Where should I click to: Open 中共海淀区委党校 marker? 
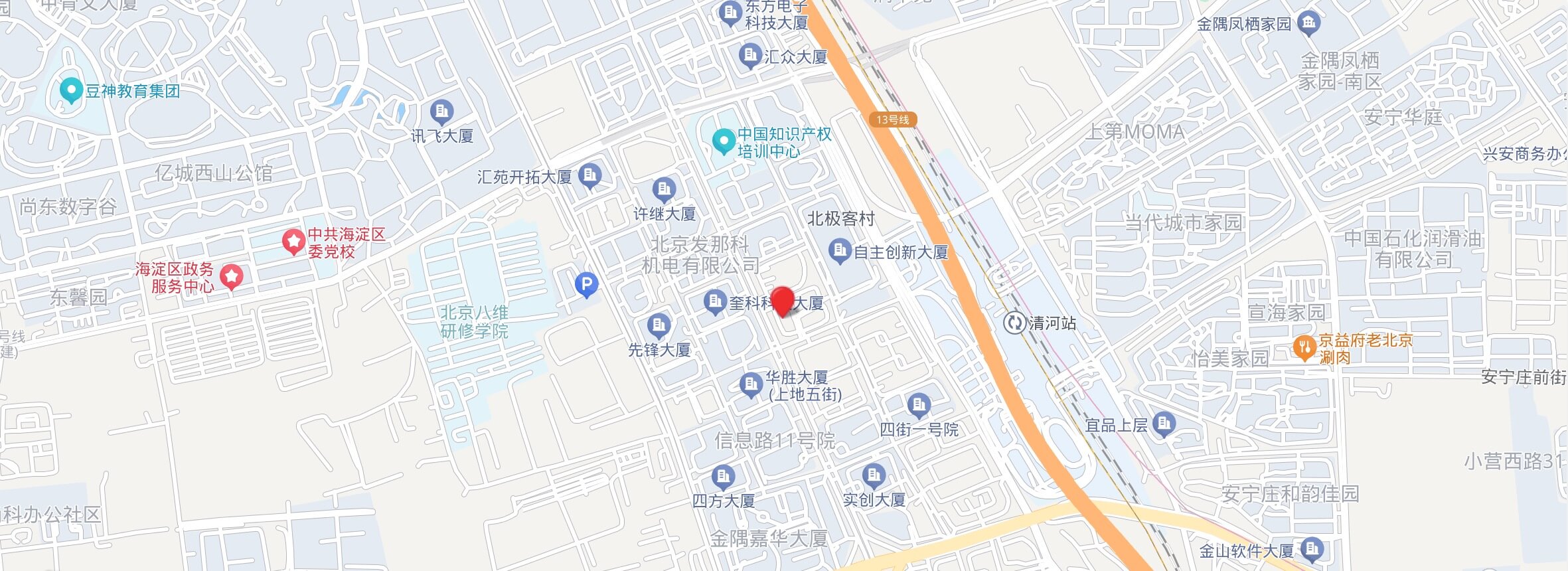coord(293,241)
